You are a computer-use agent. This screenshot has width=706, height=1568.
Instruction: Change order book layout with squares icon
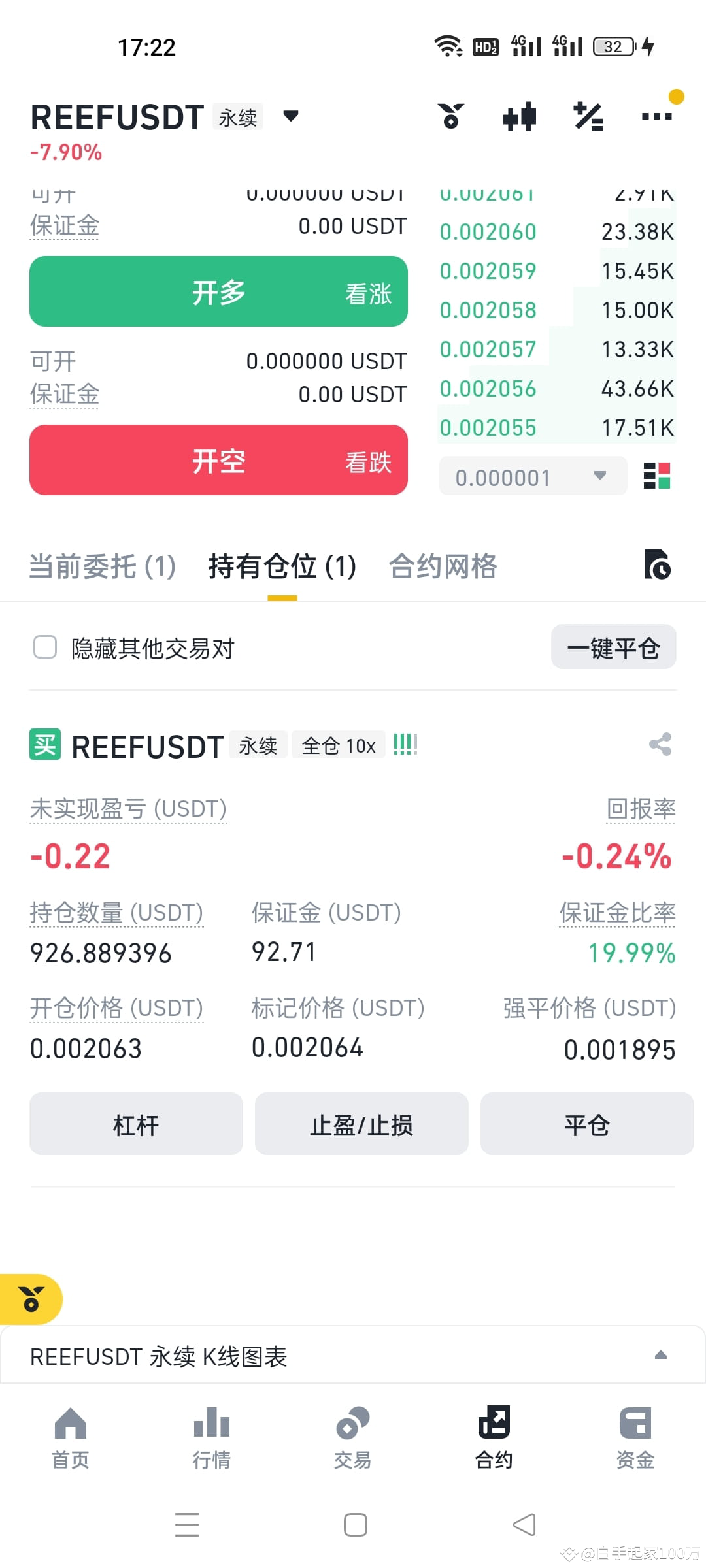coord(657,477)
